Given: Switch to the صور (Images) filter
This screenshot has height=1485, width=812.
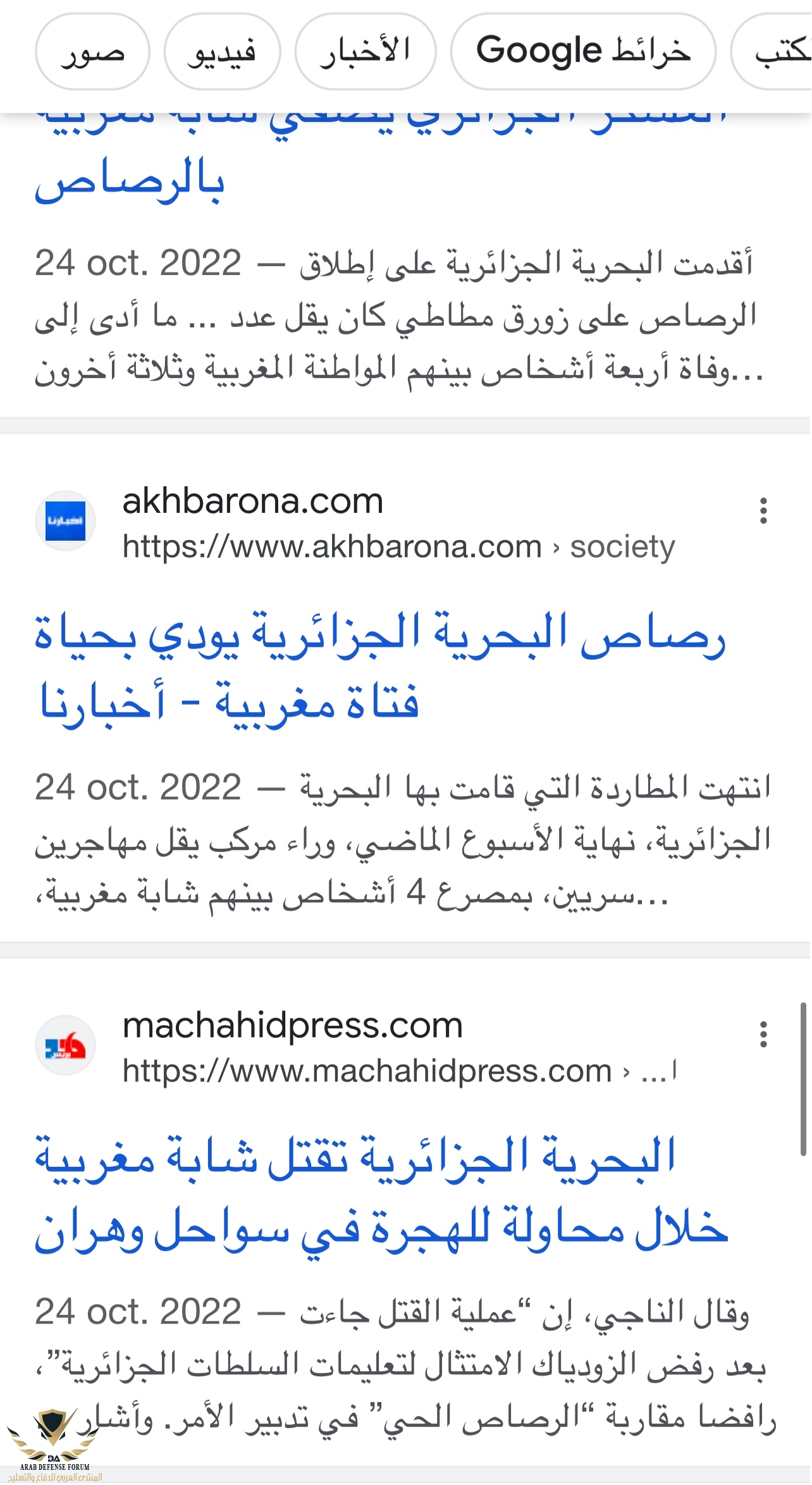Looking at the screenshot, I should [92, 52].
